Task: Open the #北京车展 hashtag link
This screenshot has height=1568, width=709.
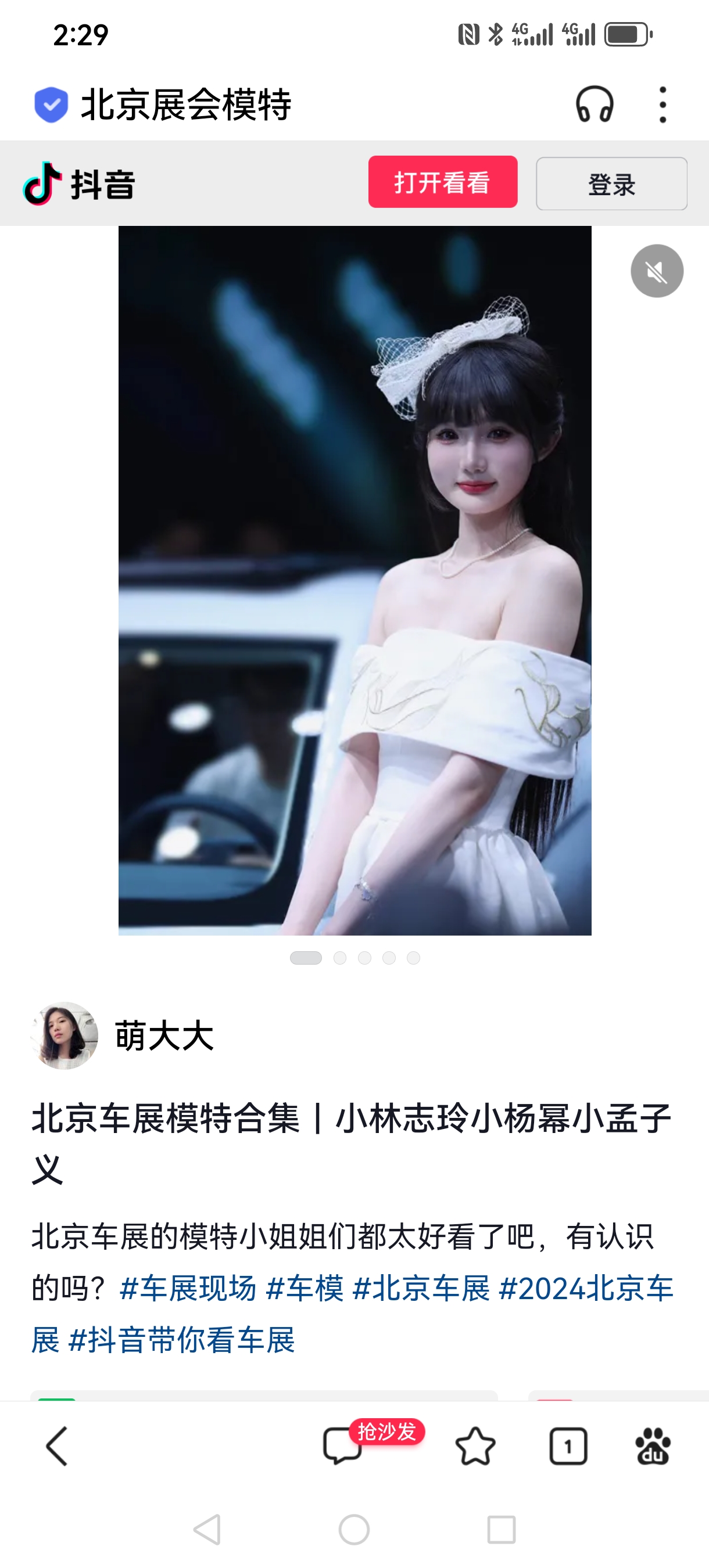Action: [x=421, y=1289]
